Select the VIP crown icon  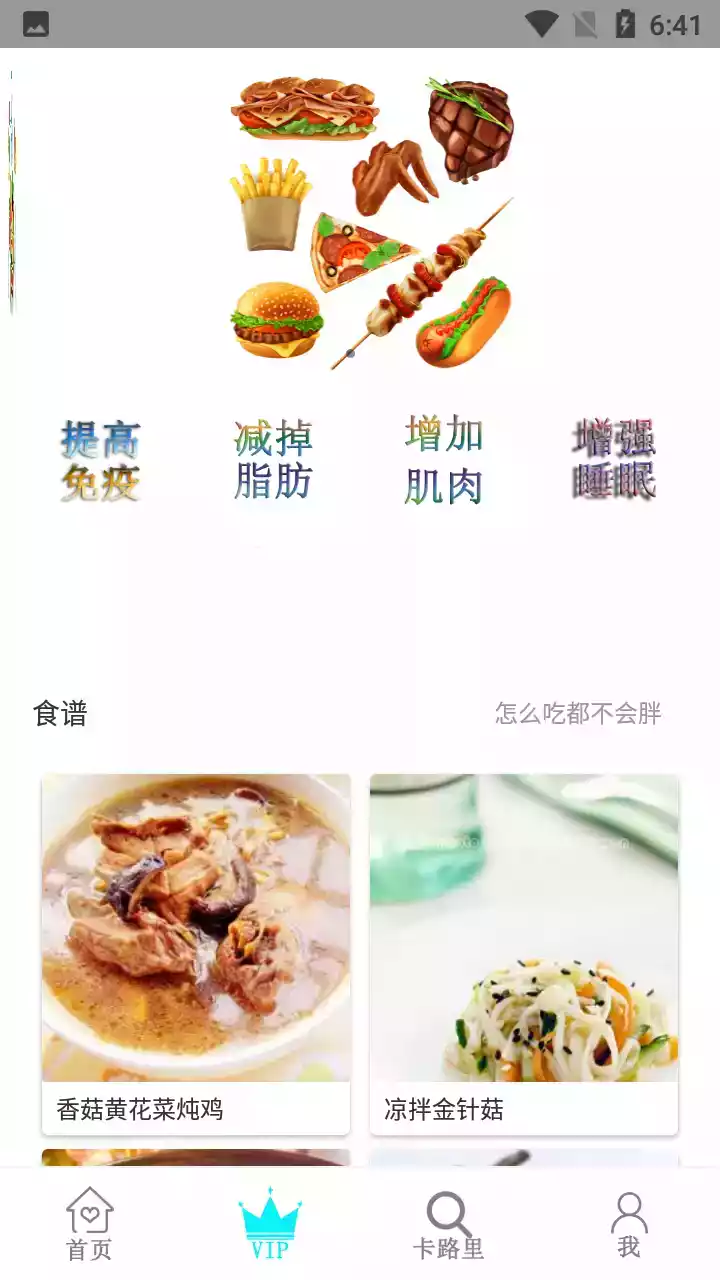tap(269, 1212)
